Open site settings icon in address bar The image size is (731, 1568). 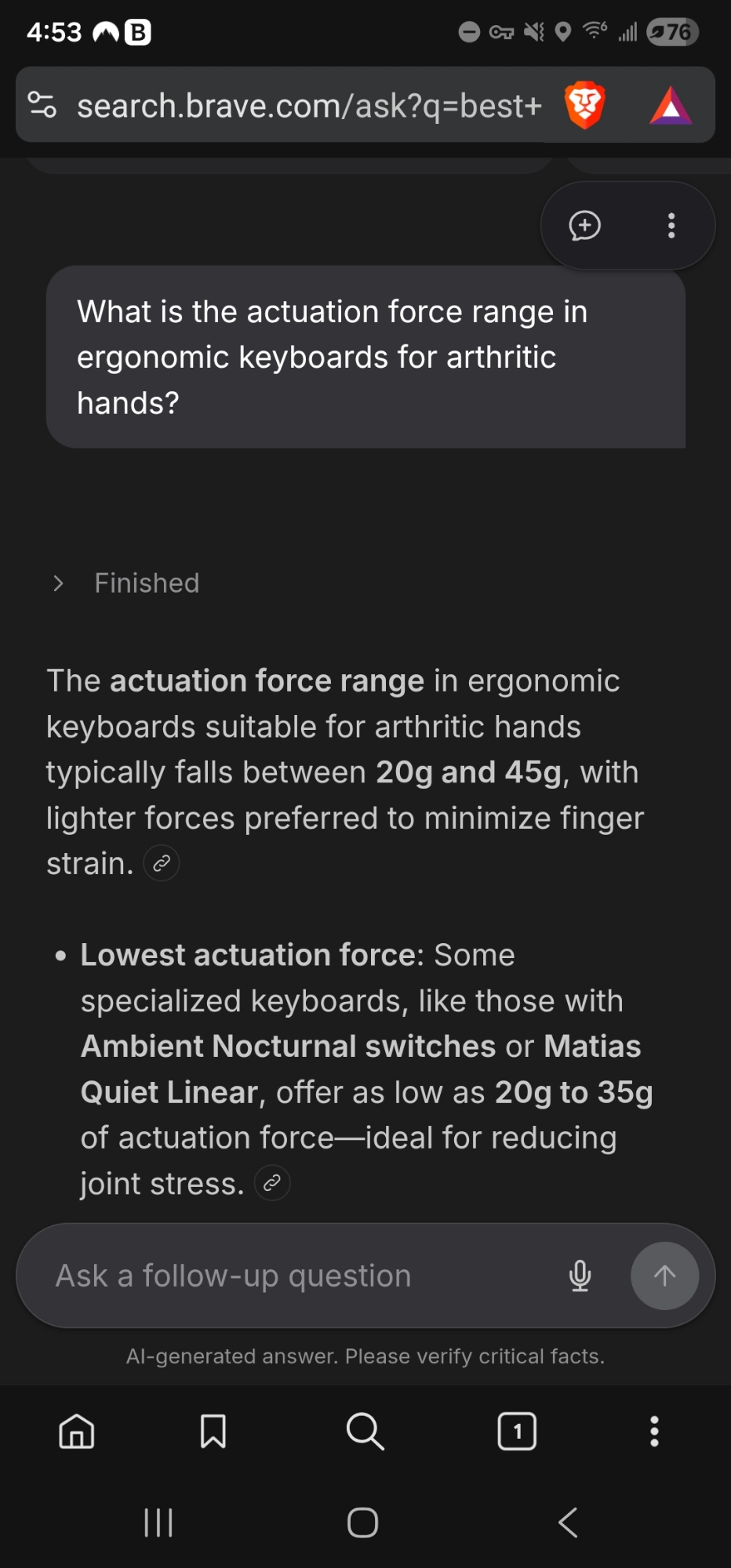(42, 104)
